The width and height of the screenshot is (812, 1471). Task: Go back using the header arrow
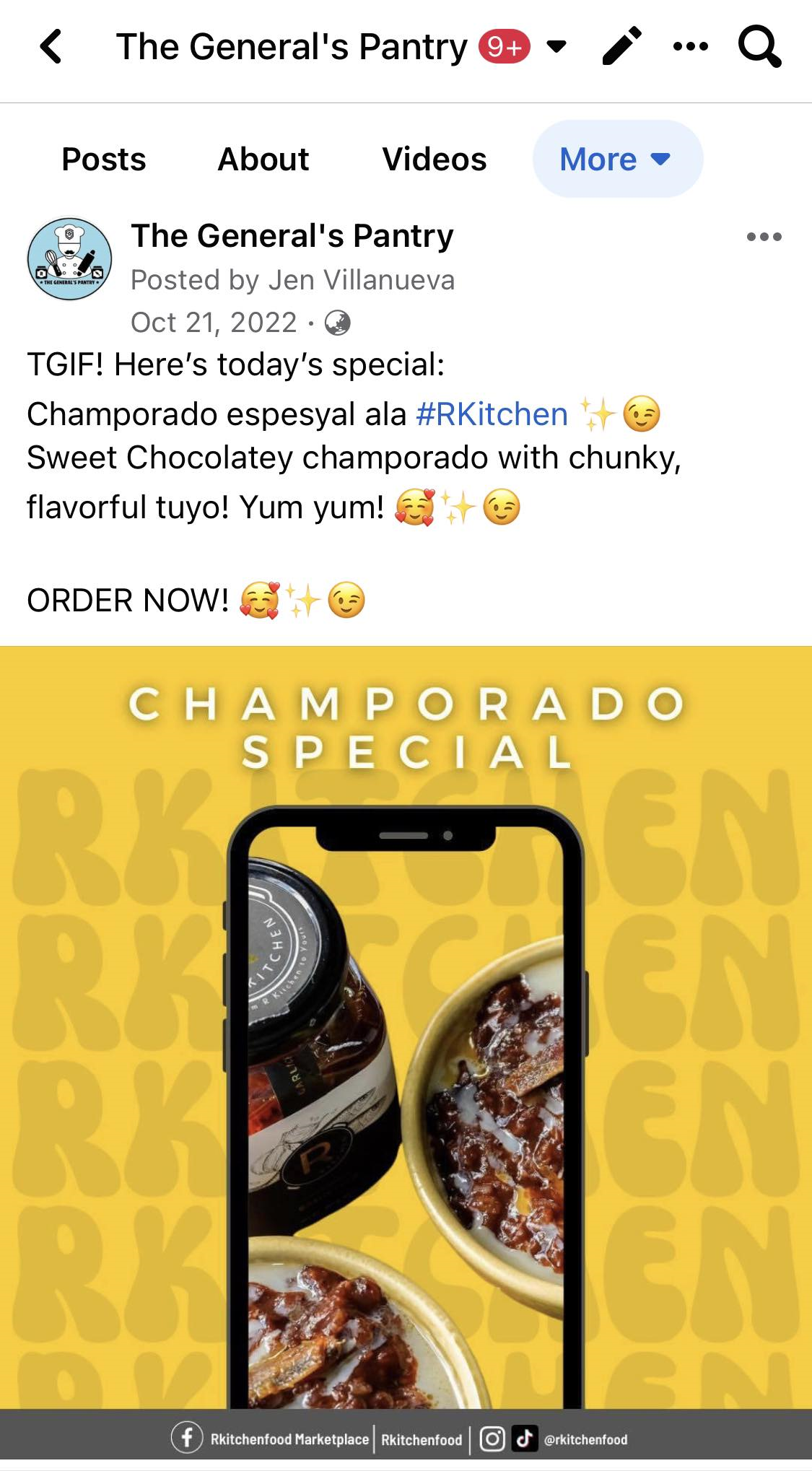[51, 47]
